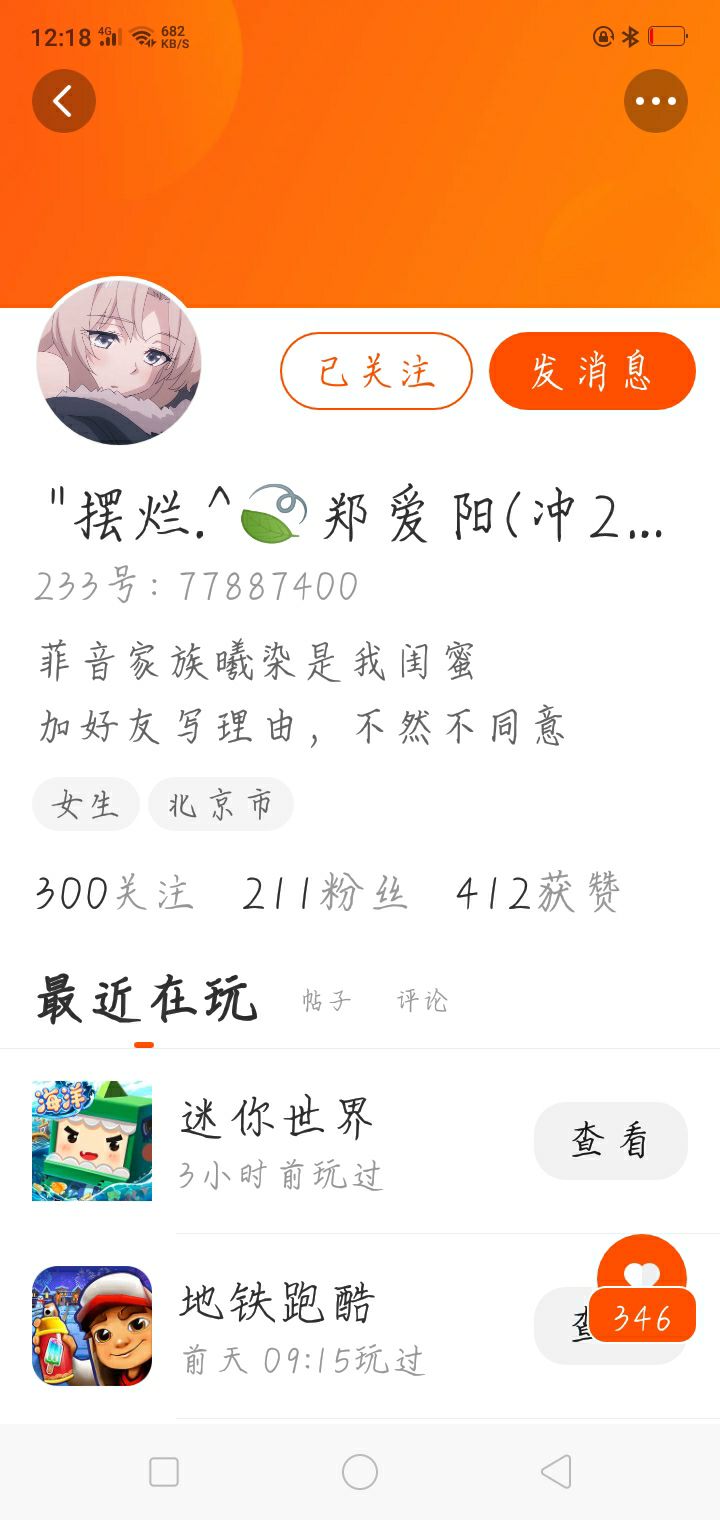Go back using the top-left arrow
This screenshot has width=720, height=1520.
click(63, 101)
